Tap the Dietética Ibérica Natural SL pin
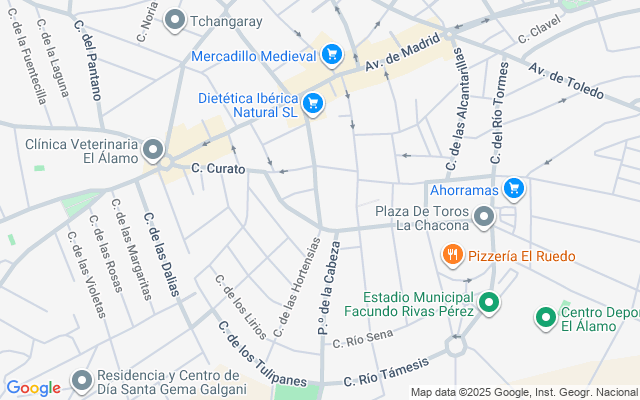The width and height of the screenshot is (640, 400). point(313,104)
